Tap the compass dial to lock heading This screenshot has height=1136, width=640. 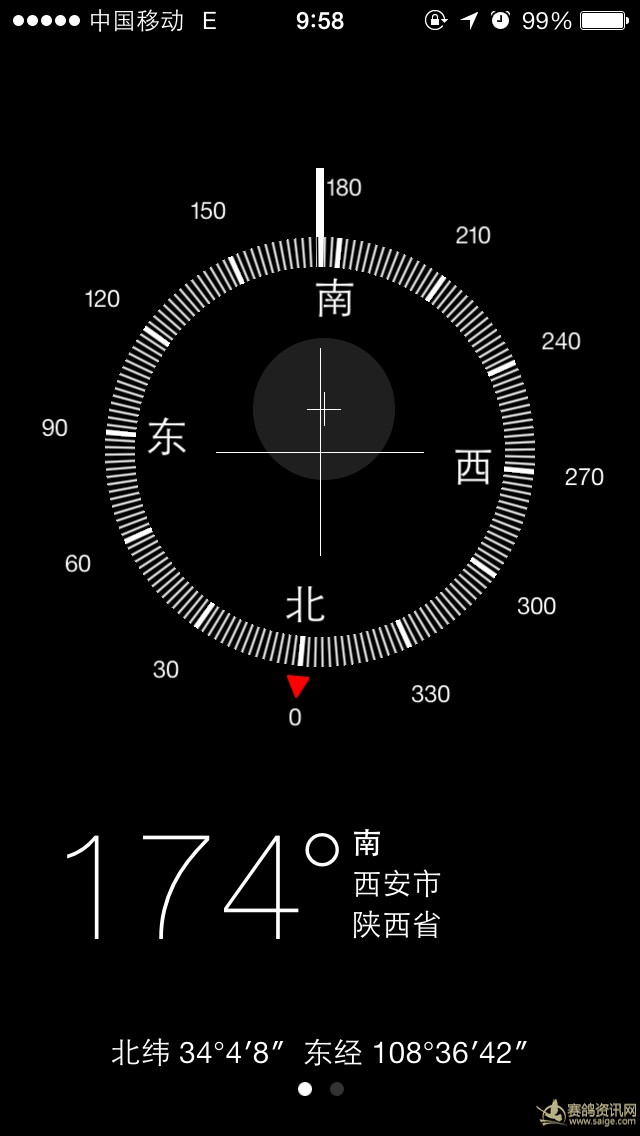pyautogui.click(x=320, y=452)
